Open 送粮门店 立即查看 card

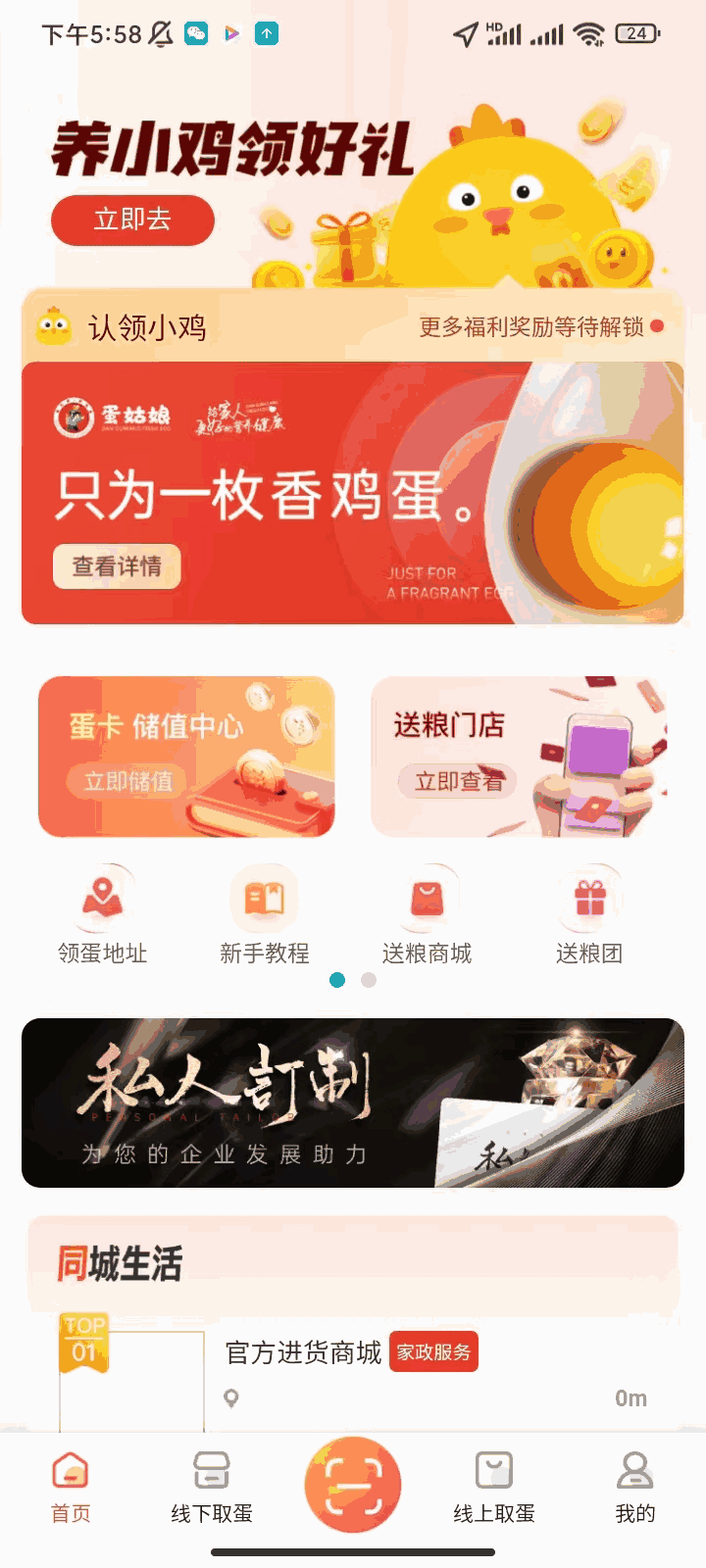[x=519, y=757]
